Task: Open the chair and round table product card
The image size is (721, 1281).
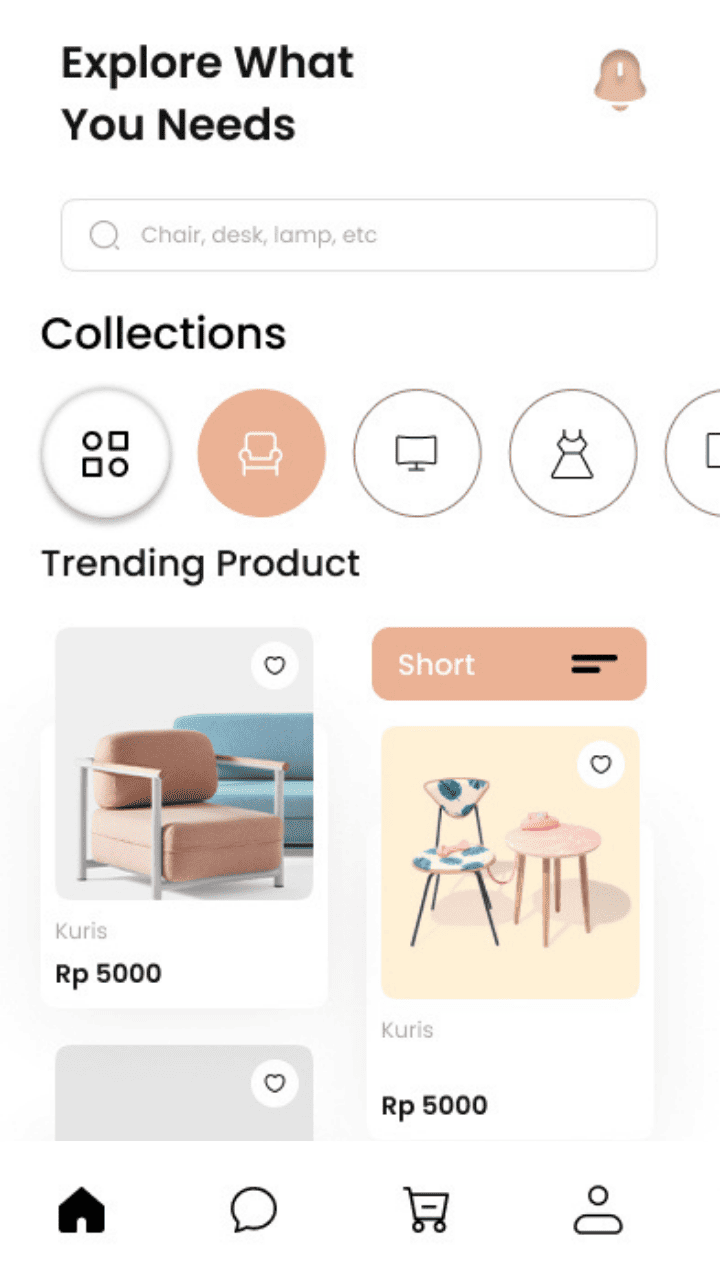Action: pos(510,900)
